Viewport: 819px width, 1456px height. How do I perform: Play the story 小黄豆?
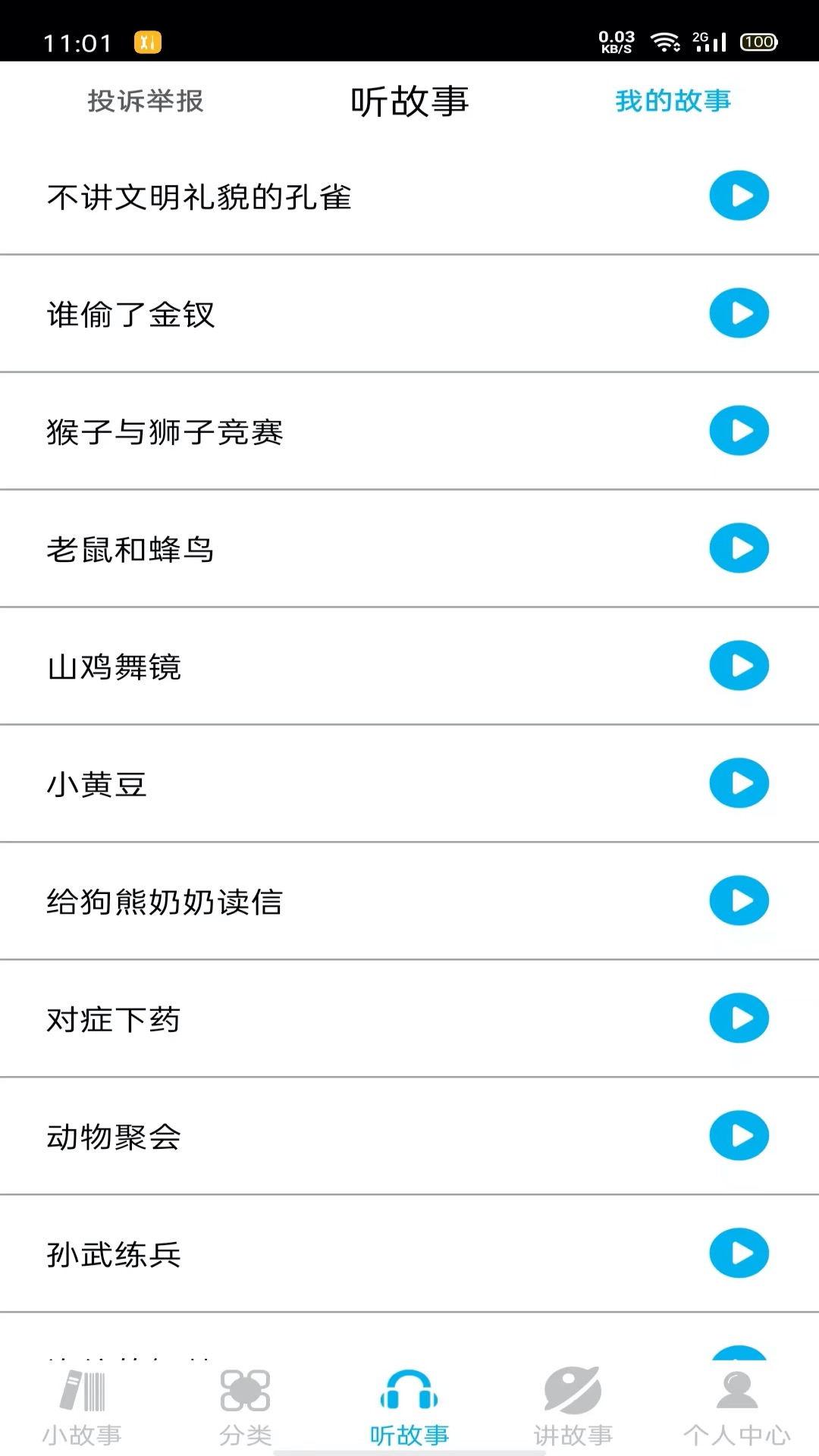pyautogui.click(x=739, y=783)
